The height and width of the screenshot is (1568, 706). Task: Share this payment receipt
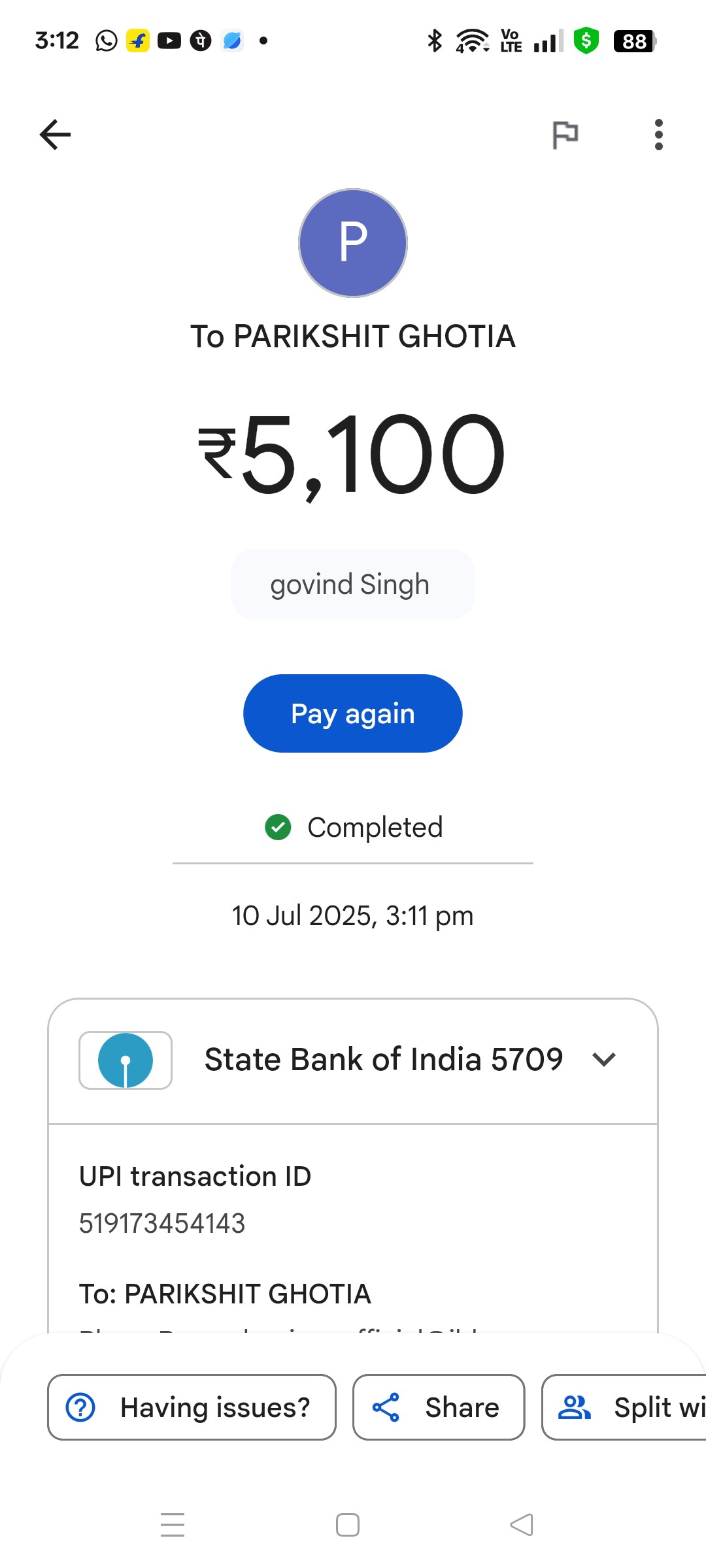[x=439, y=1407]
